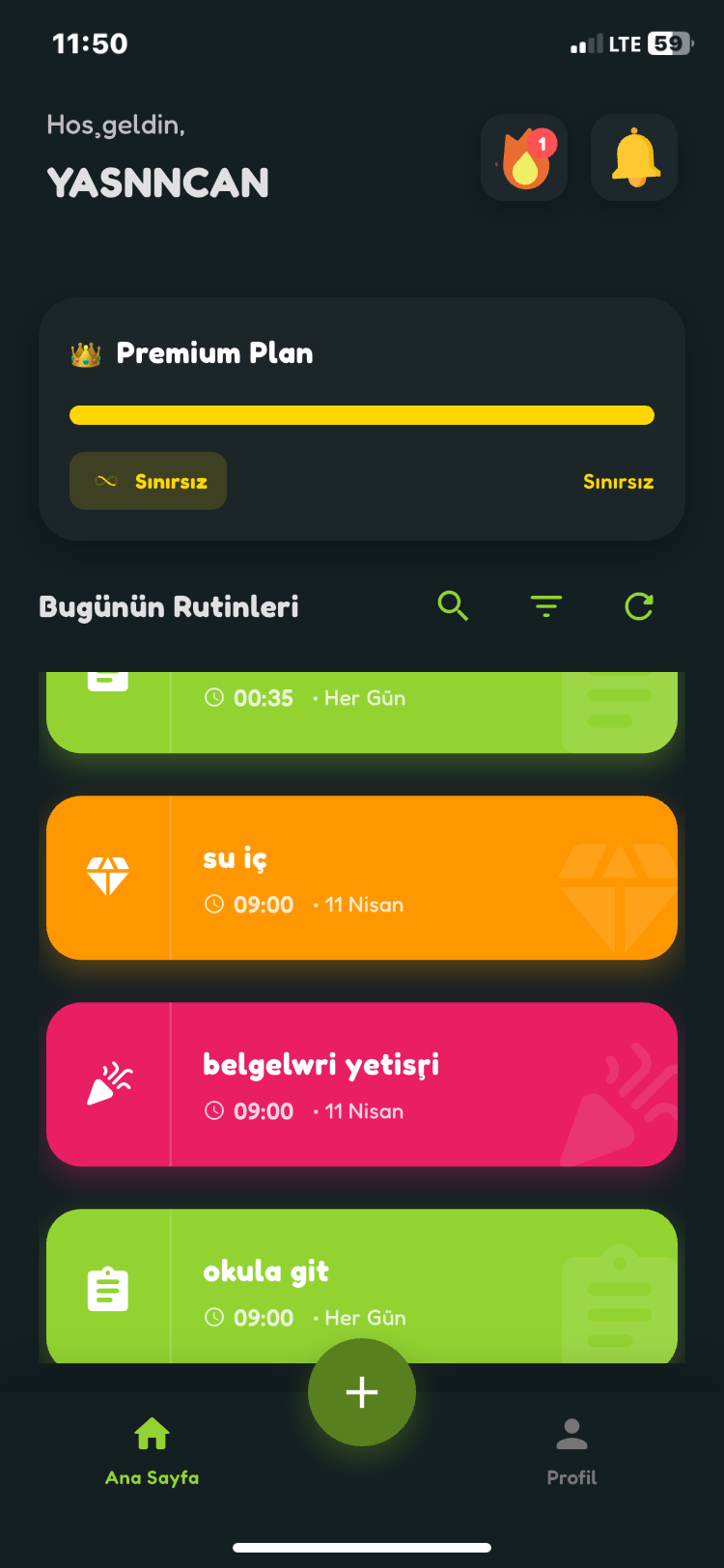Search today's routines
The image size is (724, 1568).
tap(453, 606)
